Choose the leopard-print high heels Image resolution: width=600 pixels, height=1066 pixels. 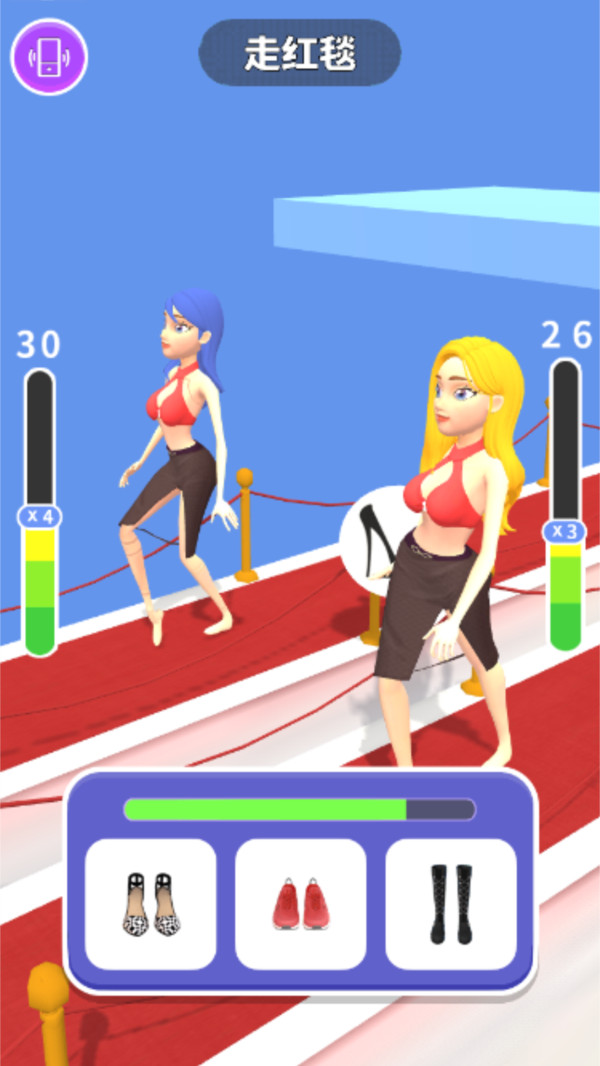pos(151,904)
